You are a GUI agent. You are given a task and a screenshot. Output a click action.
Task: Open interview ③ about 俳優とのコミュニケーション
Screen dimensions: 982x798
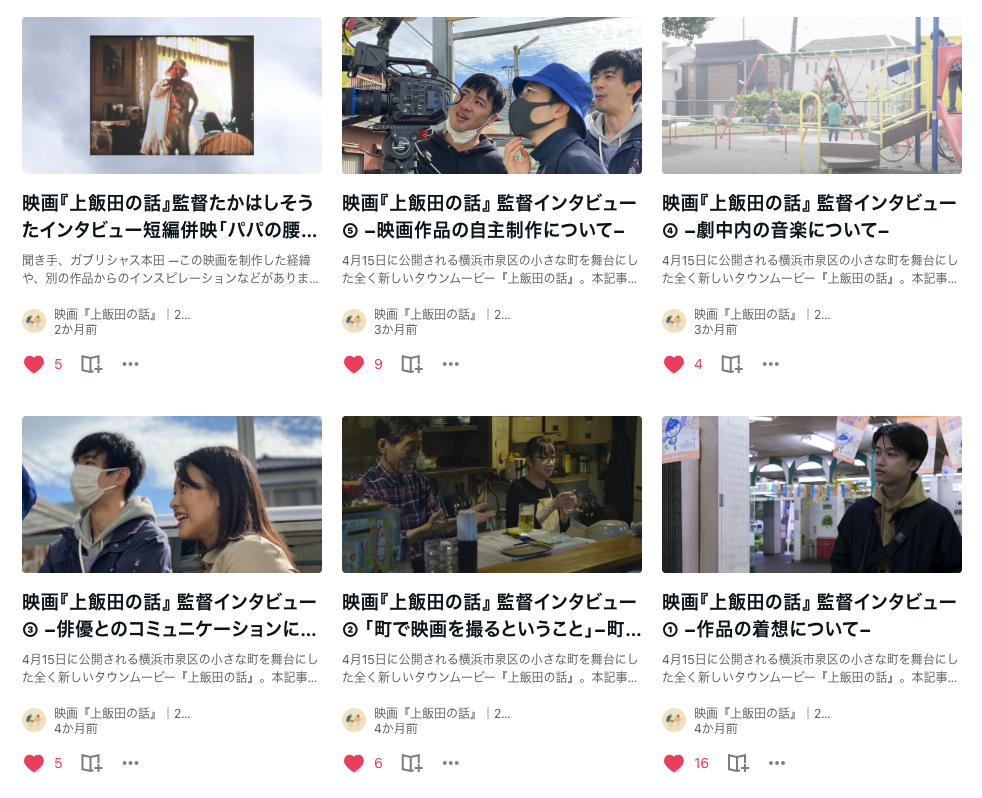(171, 616)
